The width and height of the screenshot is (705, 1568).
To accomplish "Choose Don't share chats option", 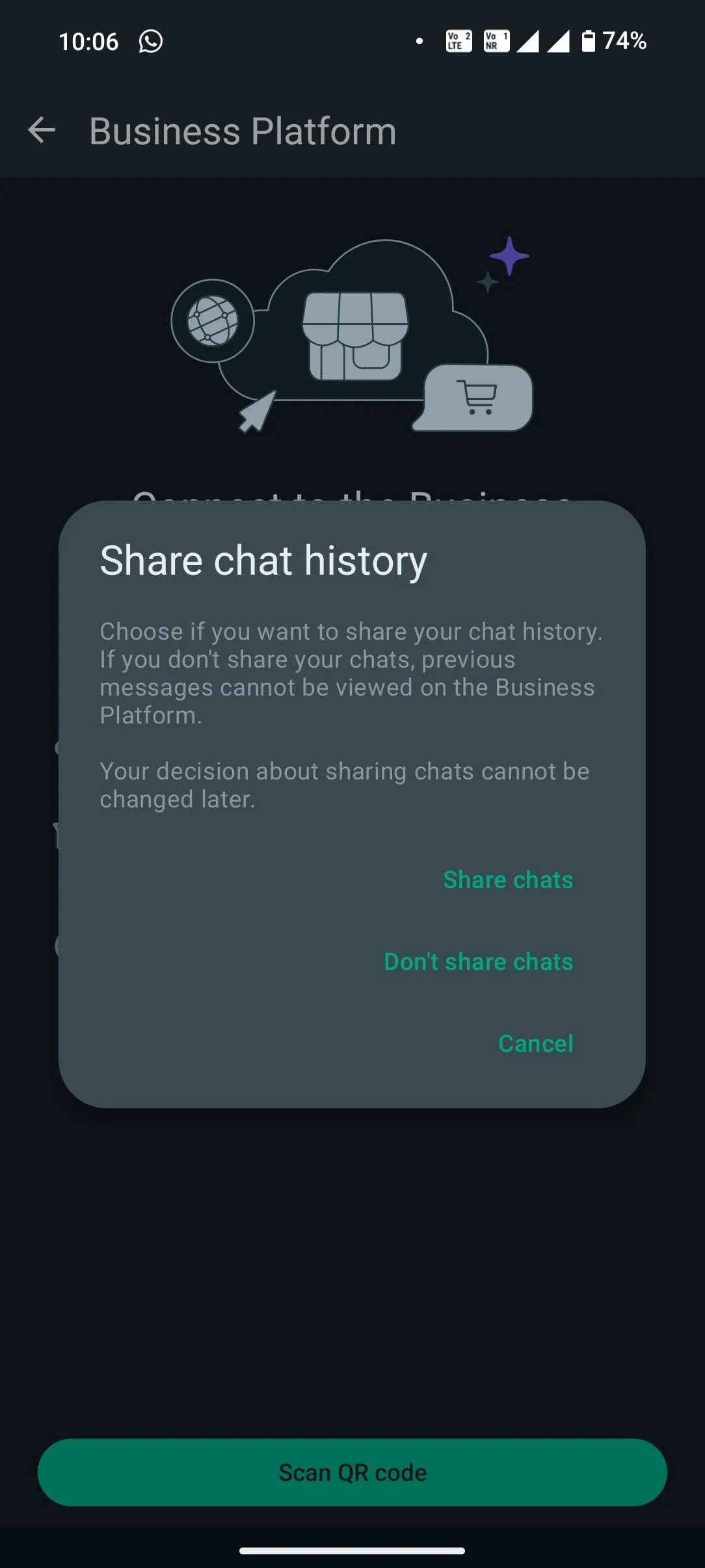I will pyautogui.click(x=478, y=961).
